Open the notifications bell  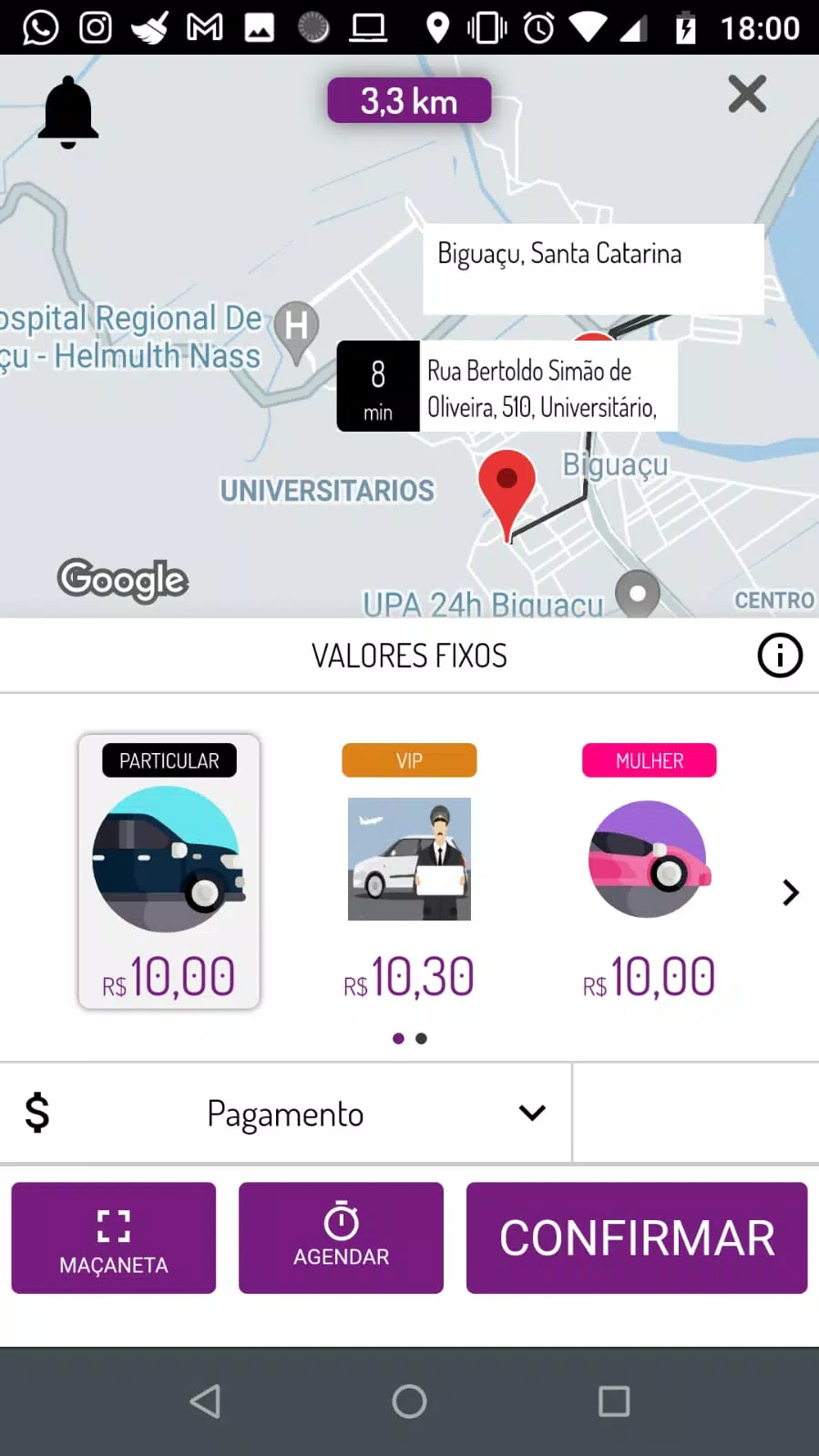click(68, 113)
